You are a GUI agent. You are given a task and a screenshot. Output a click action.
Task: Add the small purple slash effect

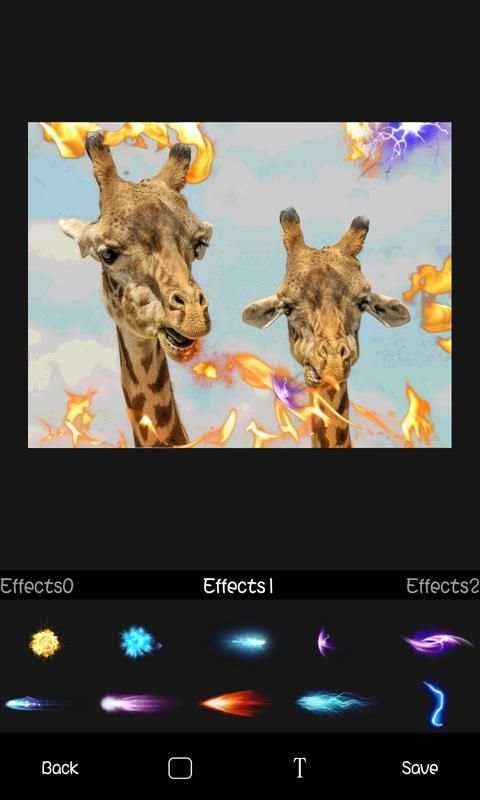point(324,642)
